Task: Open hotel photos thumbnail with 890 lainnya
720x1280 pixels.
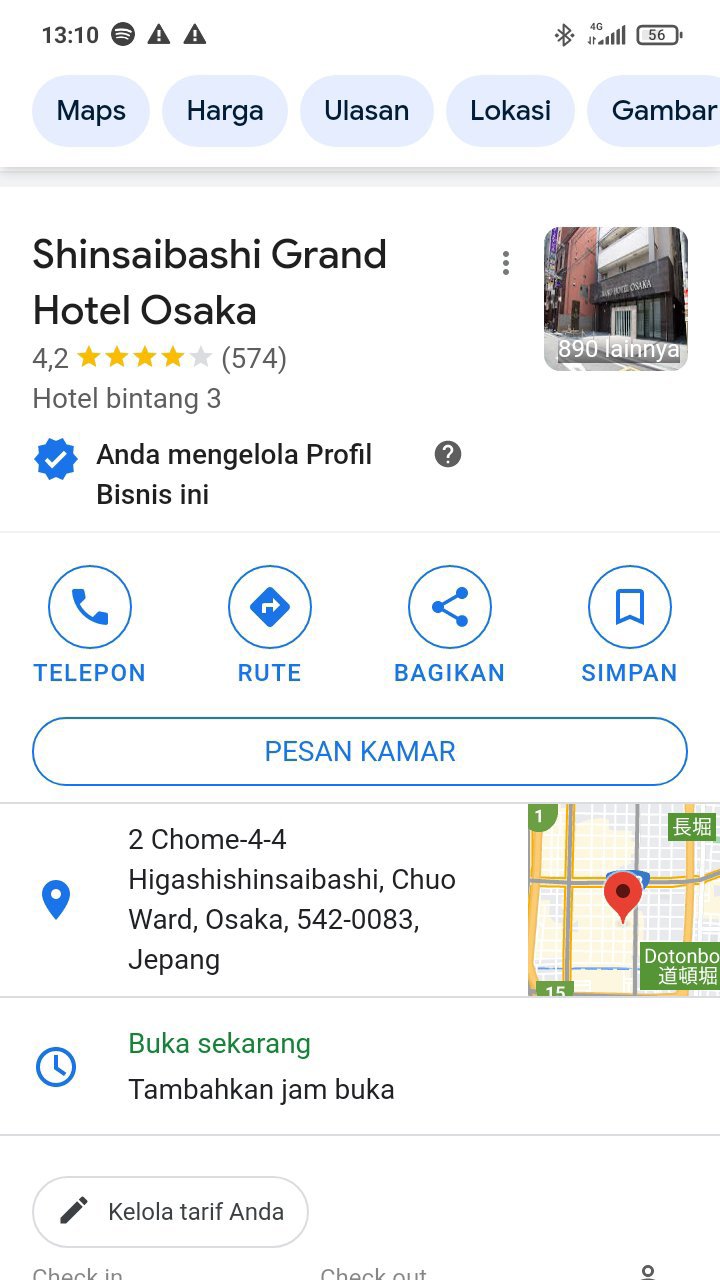Action: pos(616,299)
